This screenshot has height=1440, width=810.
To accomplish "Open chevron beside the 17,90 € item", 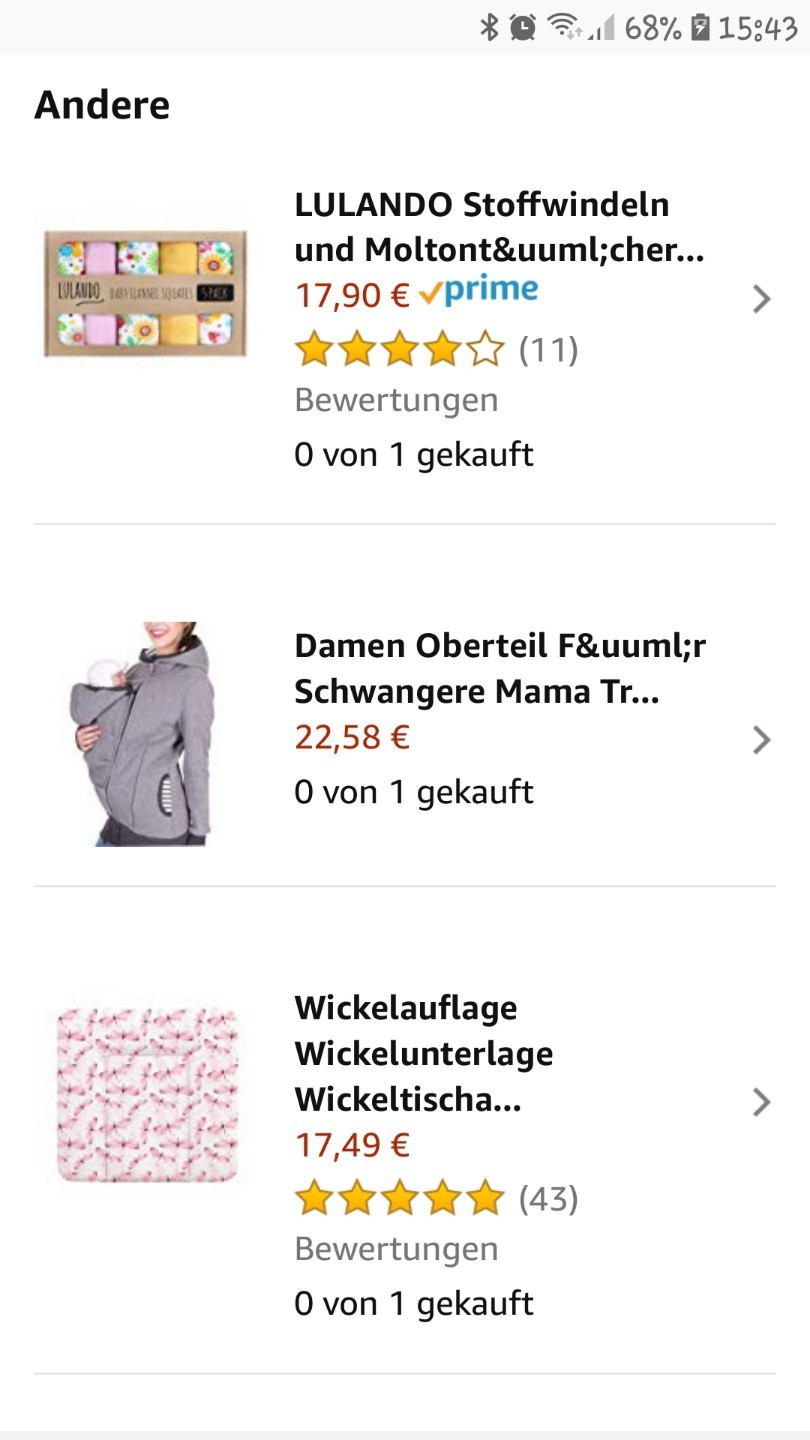I will (x=762, y=298).
